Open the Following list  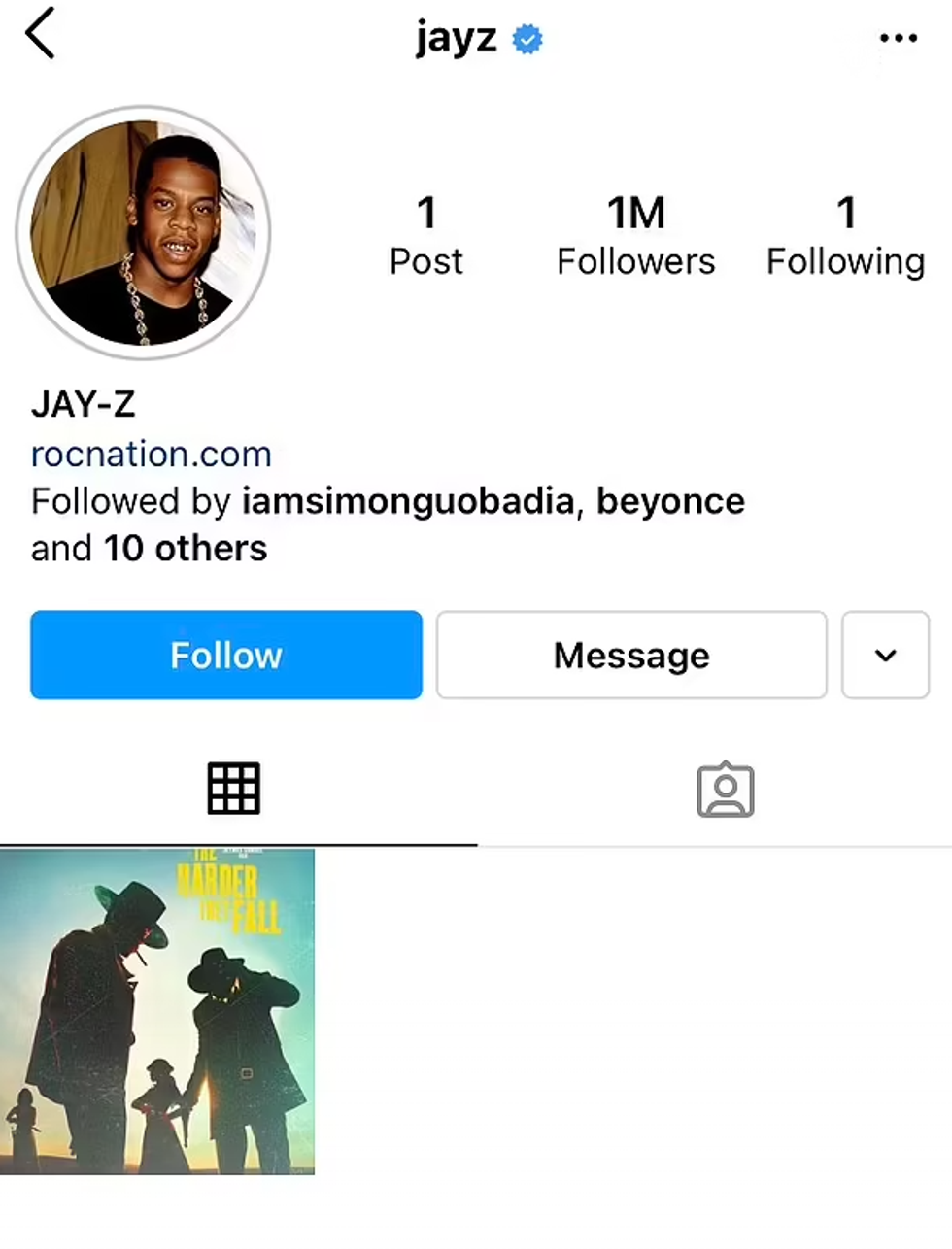pyautogui.click(x=845, y=236)
